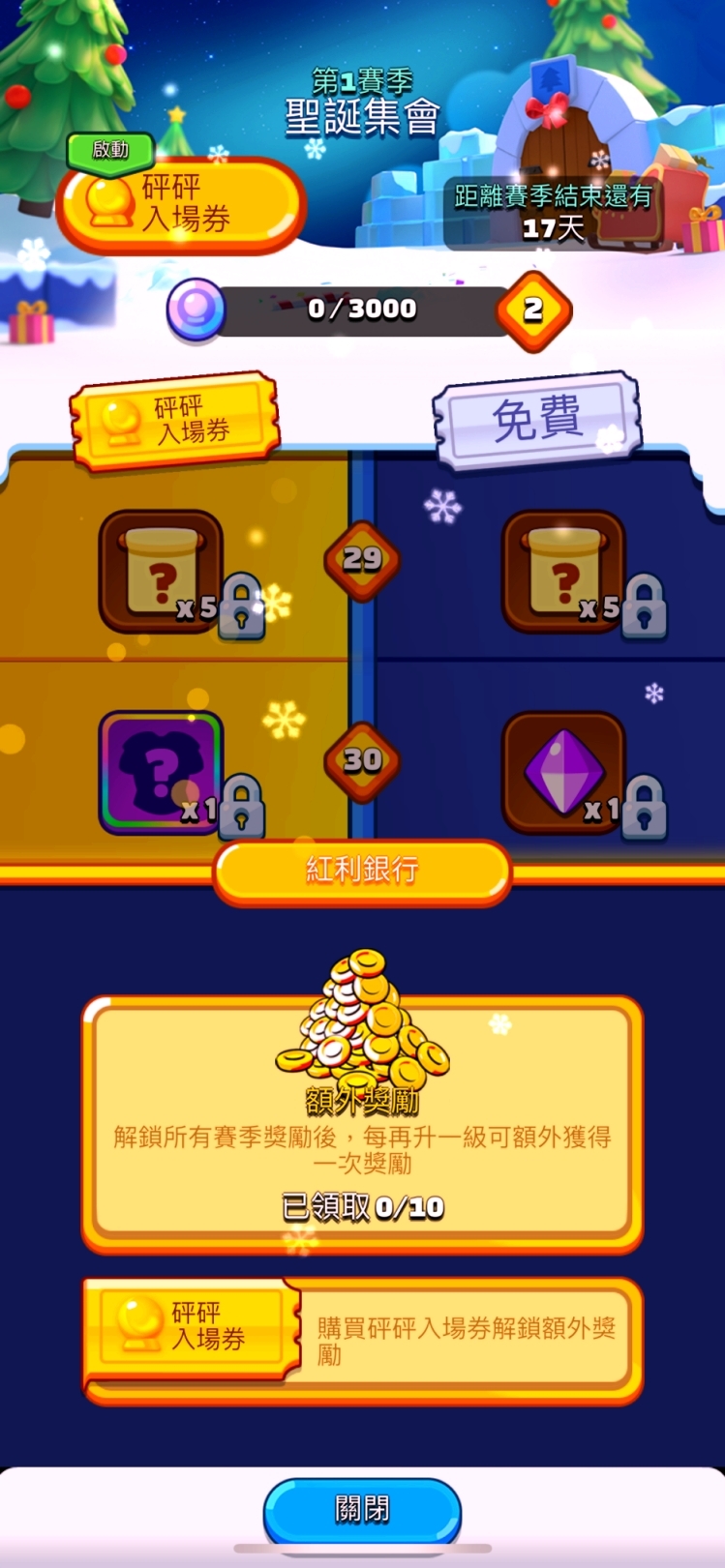Expand the level 30 milestone marker
The width and height of the screenshot is (725, 1568).
pos(362,761)
